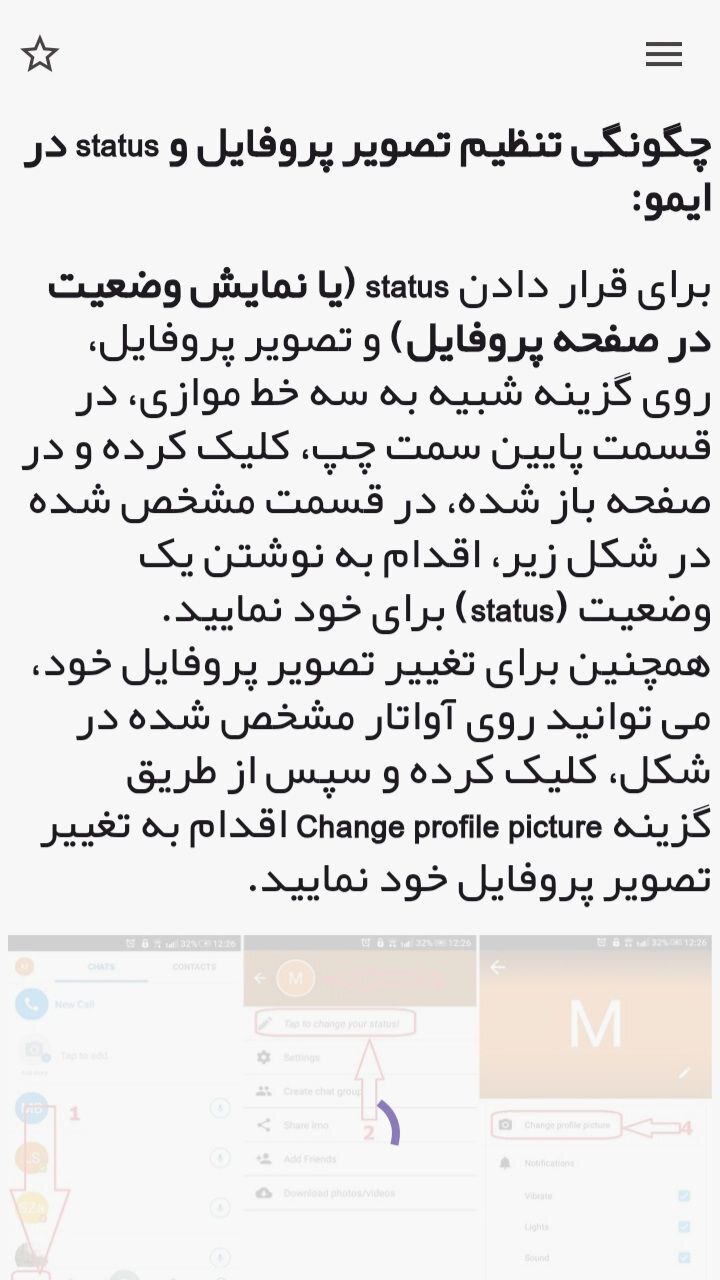Open the imo tutorial screenshot image
Image resolution: width=720 pixels, height=1280 pixels.
click(x=360, y=1105)
